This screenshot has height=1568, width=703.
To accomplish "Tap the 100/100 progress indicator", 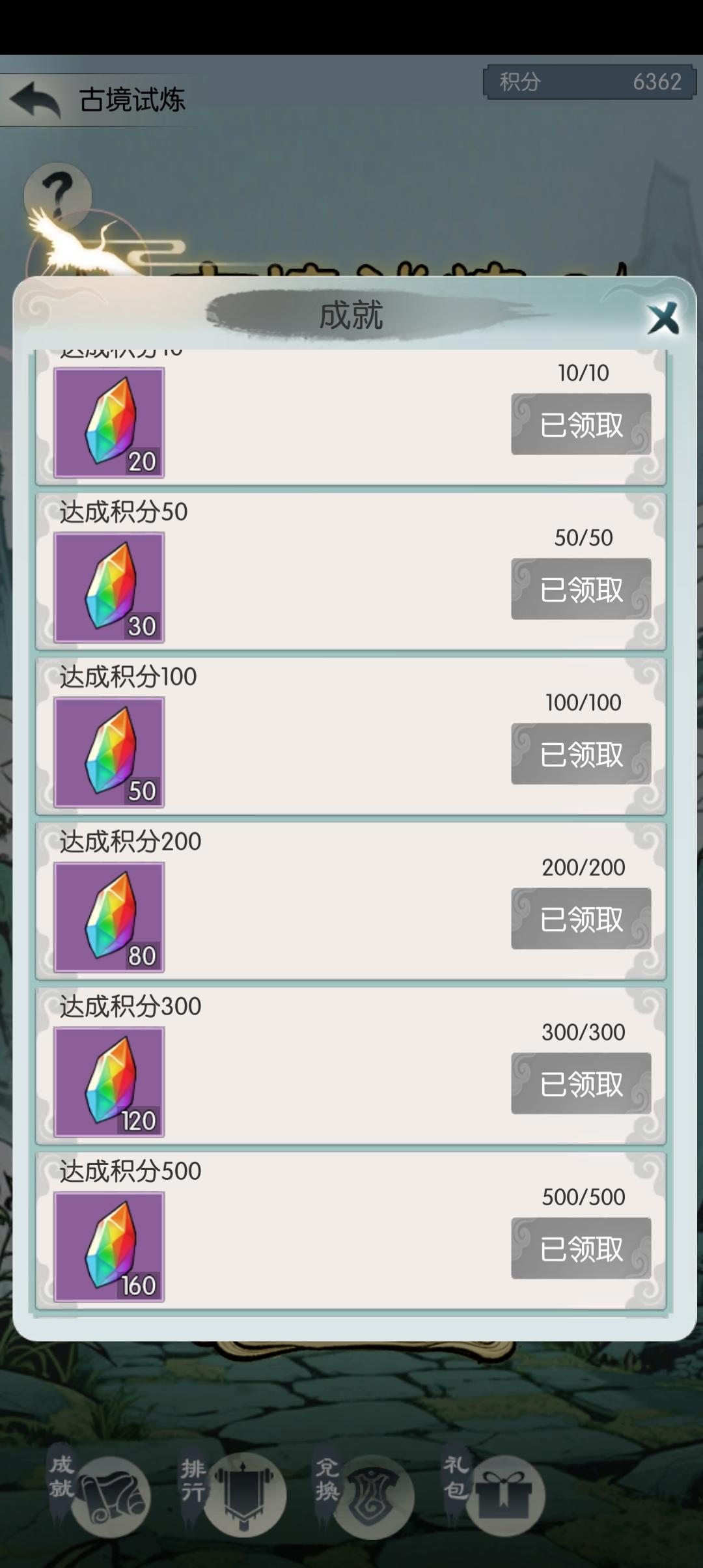I will [584, 702].
